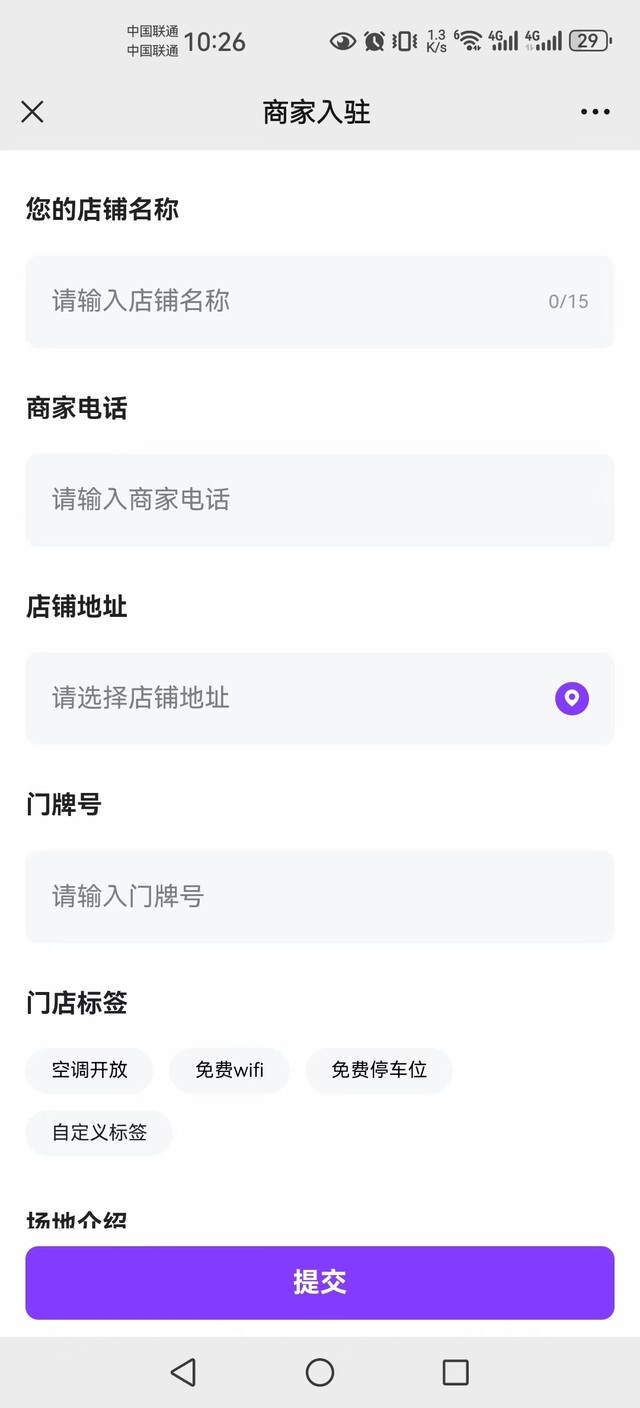
Task: Add a 自定义标签 tag
Action: 99,1132
